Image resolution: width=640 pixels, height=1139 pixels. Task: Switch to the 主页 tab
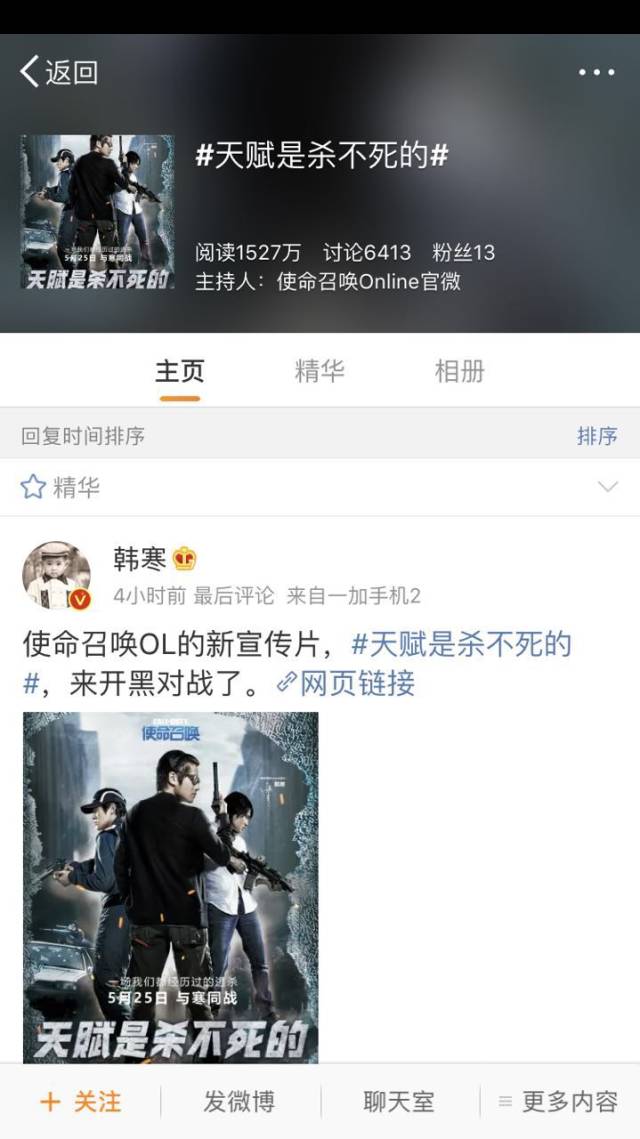point(180,371)
